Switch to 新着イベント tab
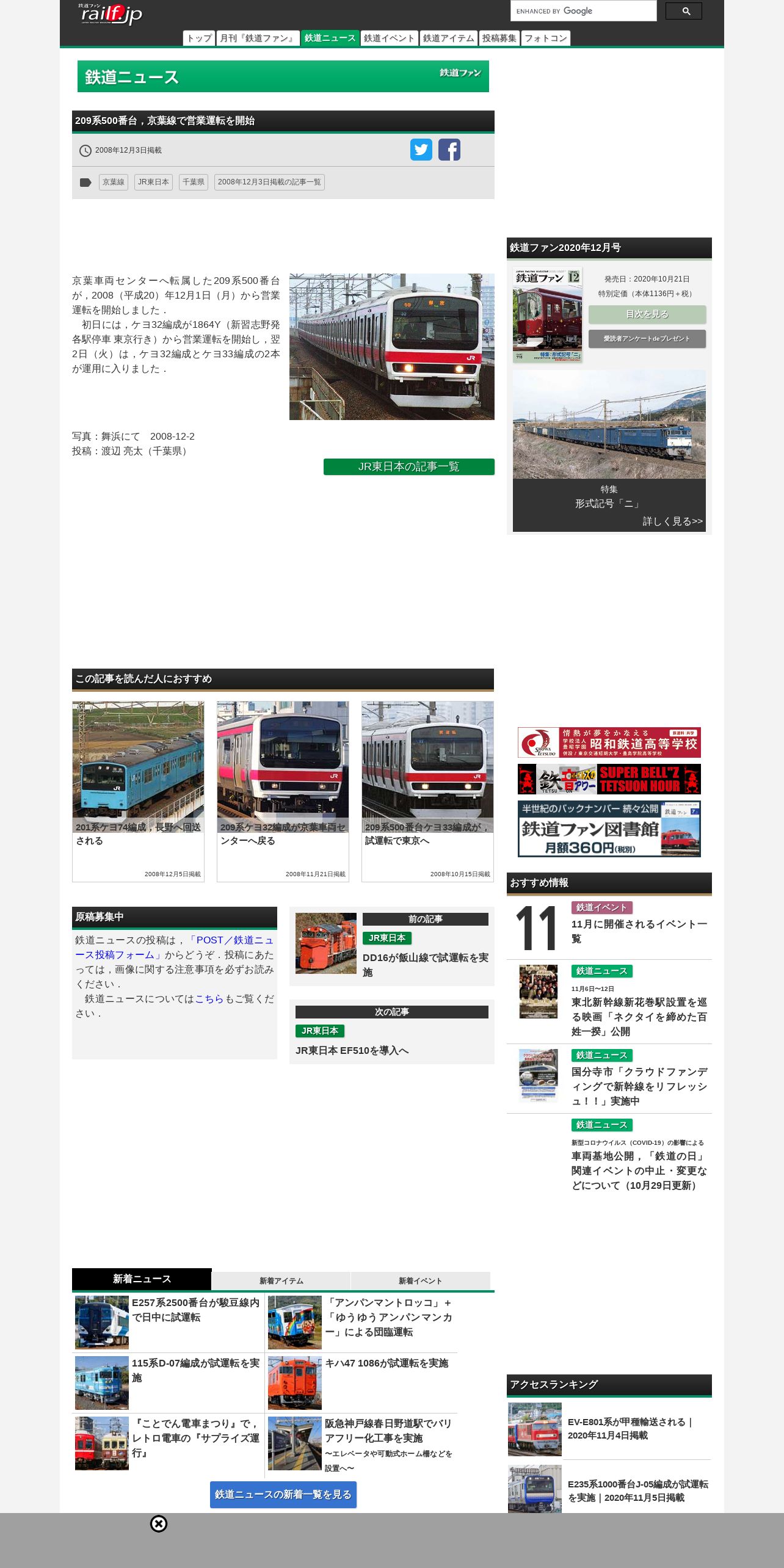 420,1280
